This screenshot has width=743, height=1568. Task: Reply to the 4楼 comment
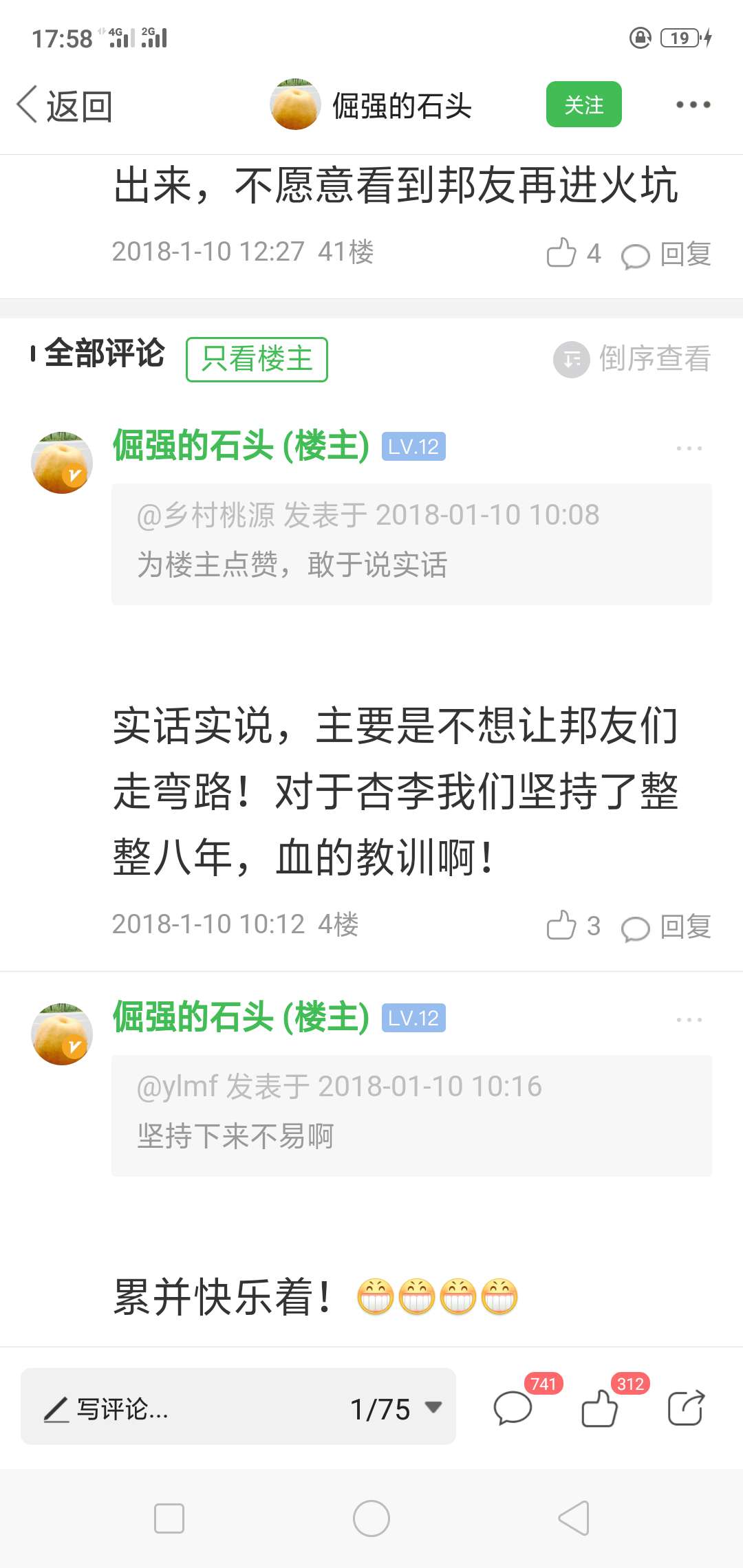pyautogui.click(x=666, y=926)
